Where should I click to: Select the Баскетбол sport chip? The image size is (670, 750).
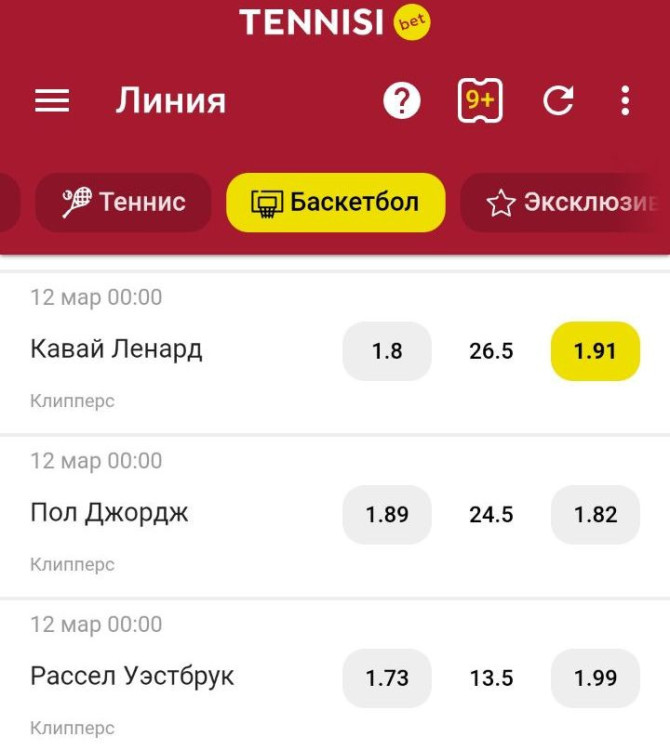[x=336, y=203]
